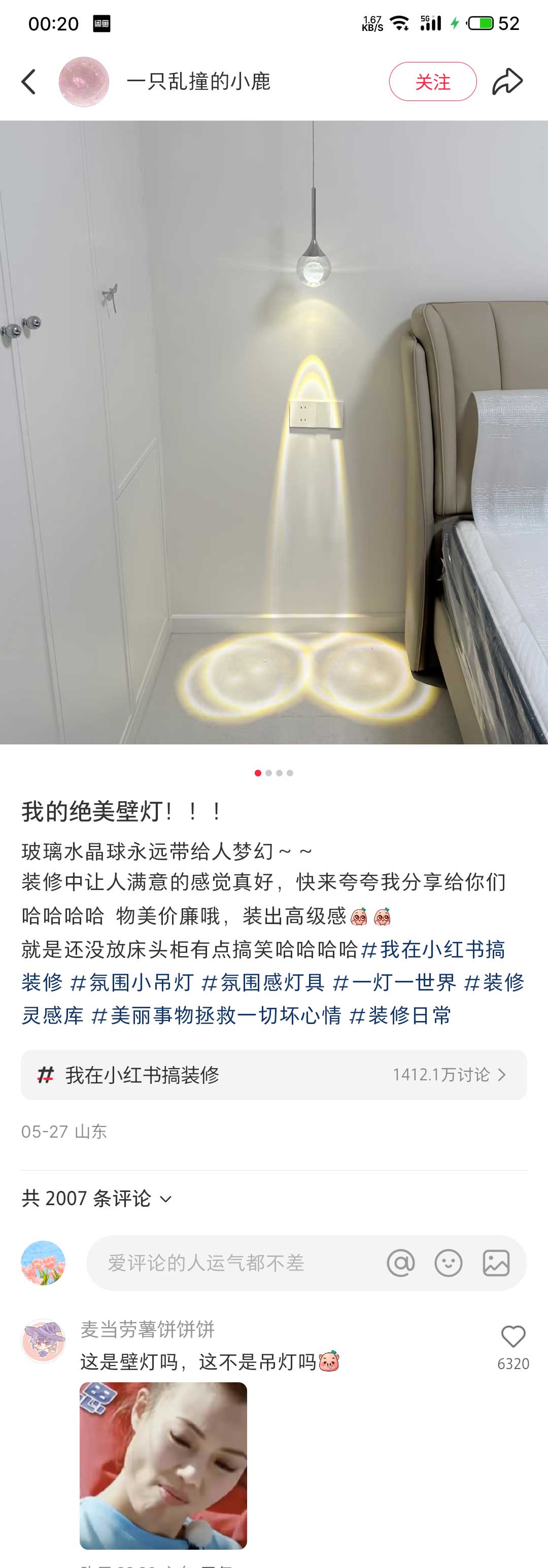This screenshot has height=1568, width=548.
Task: Expand the 共 2007 条评论 sort dropdown
Action: click(x=97, y=1198)
